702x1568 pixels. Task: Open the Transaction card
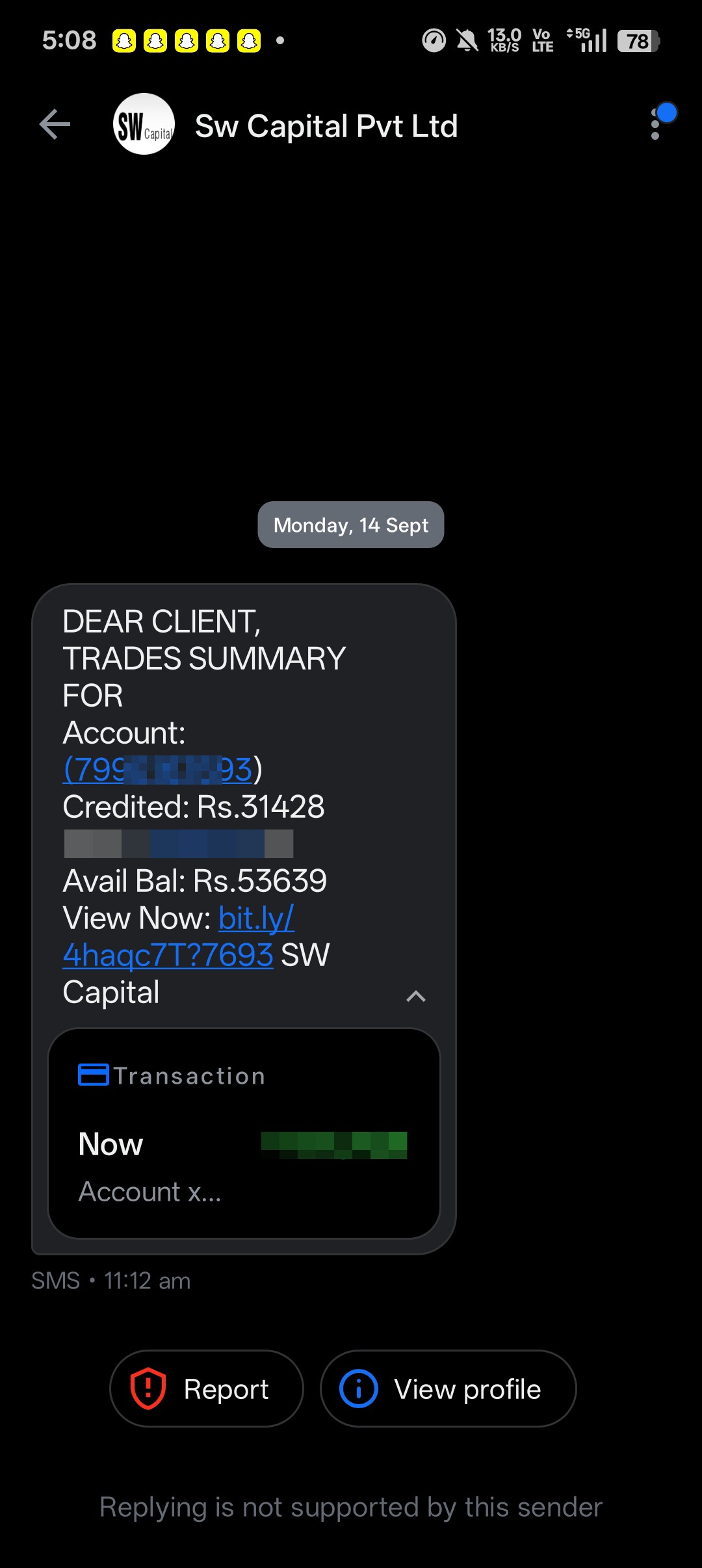point(244,1133)
